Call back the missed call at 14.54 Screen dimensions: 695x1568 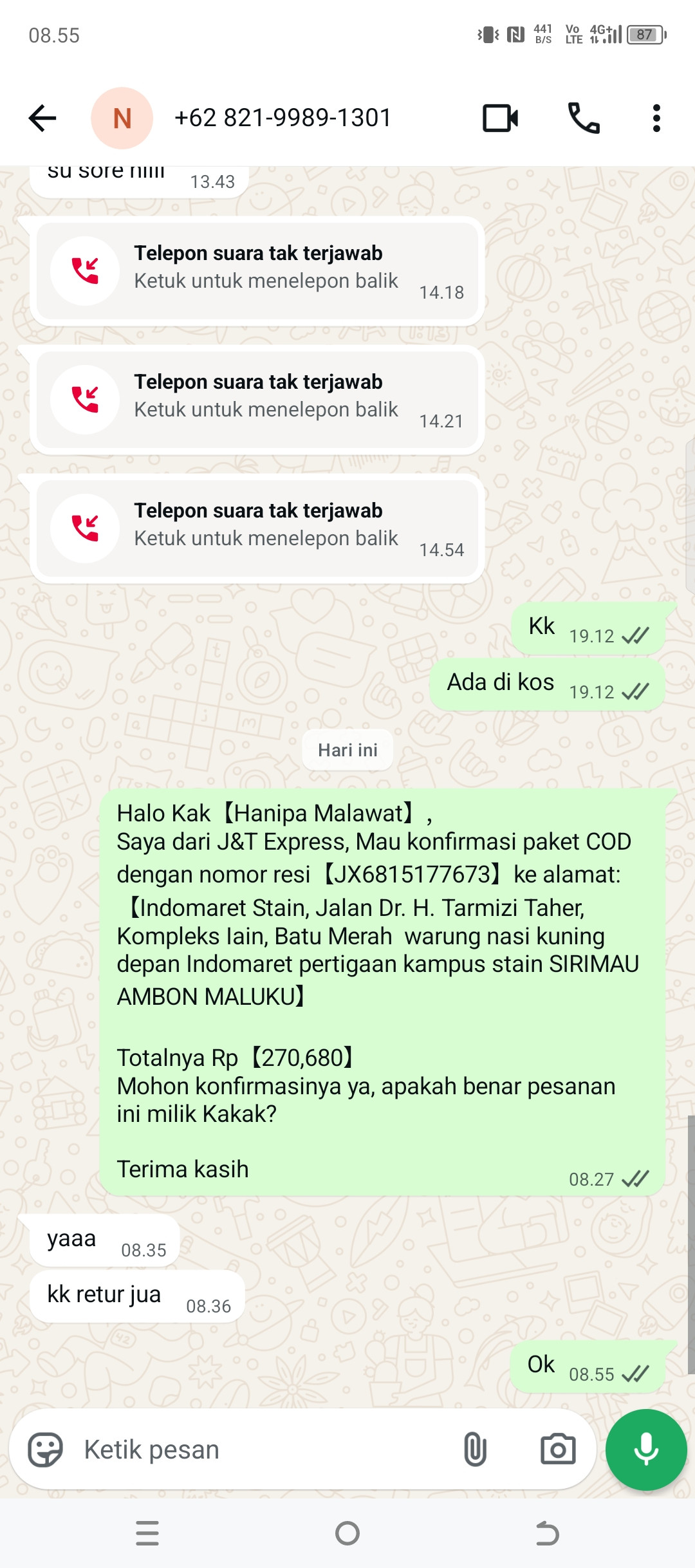click(257, 528)
